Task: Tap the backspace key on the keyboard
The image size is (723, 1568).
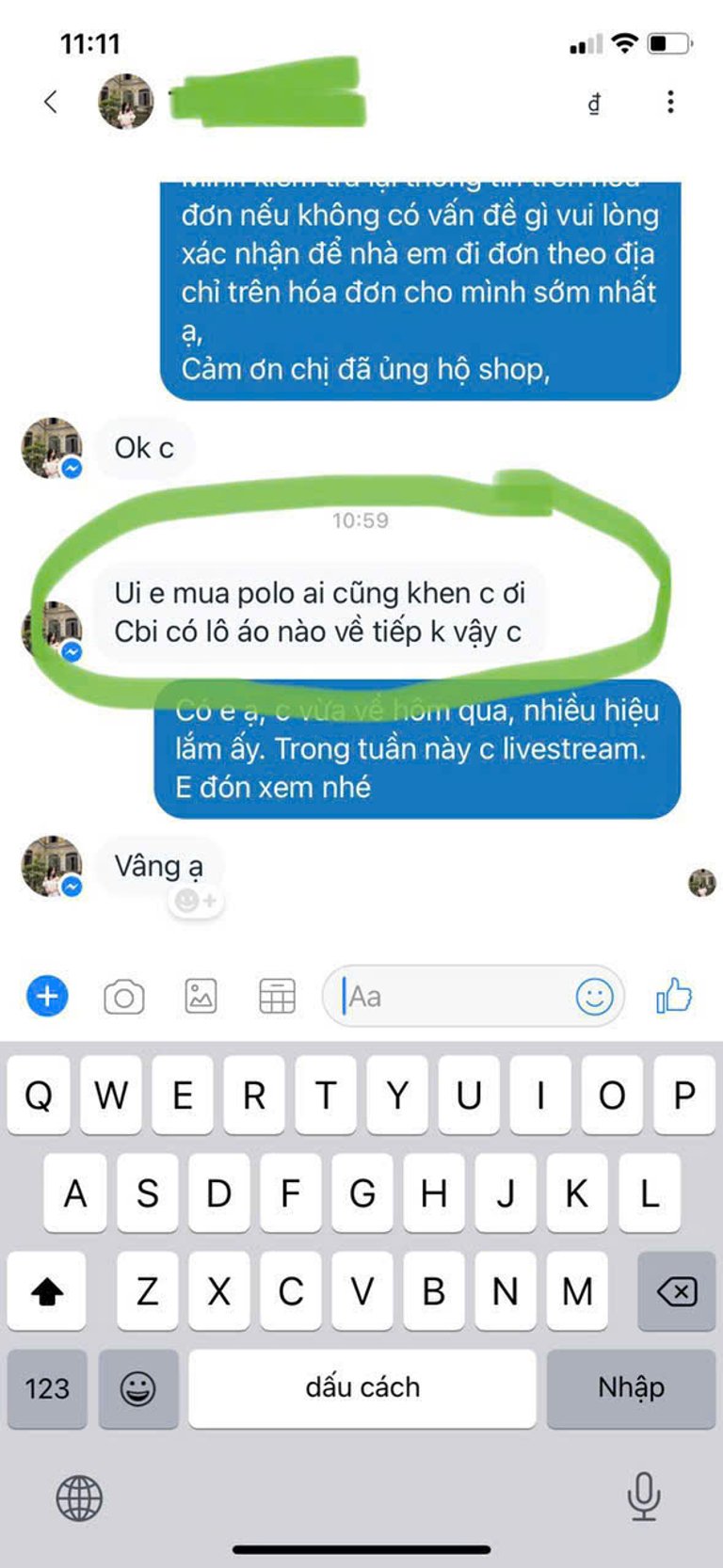Action: pyautogui.click(x=676, y=1291)
